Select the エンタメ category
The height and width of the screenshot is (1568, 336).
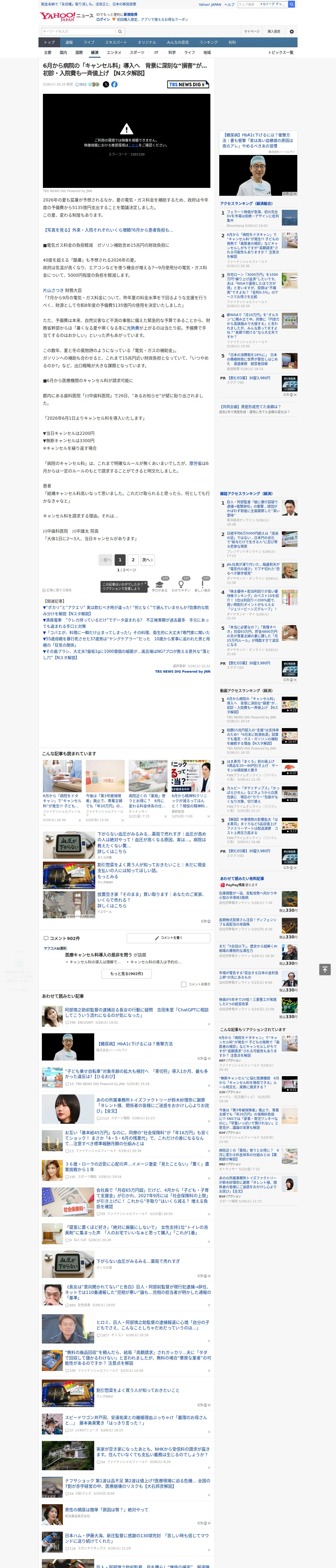tap(114, 52)
